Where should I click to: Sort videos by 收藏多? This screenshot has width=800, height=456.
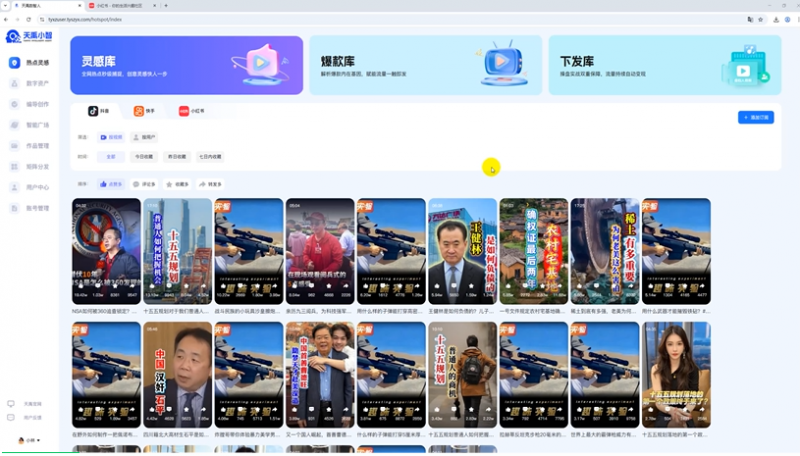[177, 184]
